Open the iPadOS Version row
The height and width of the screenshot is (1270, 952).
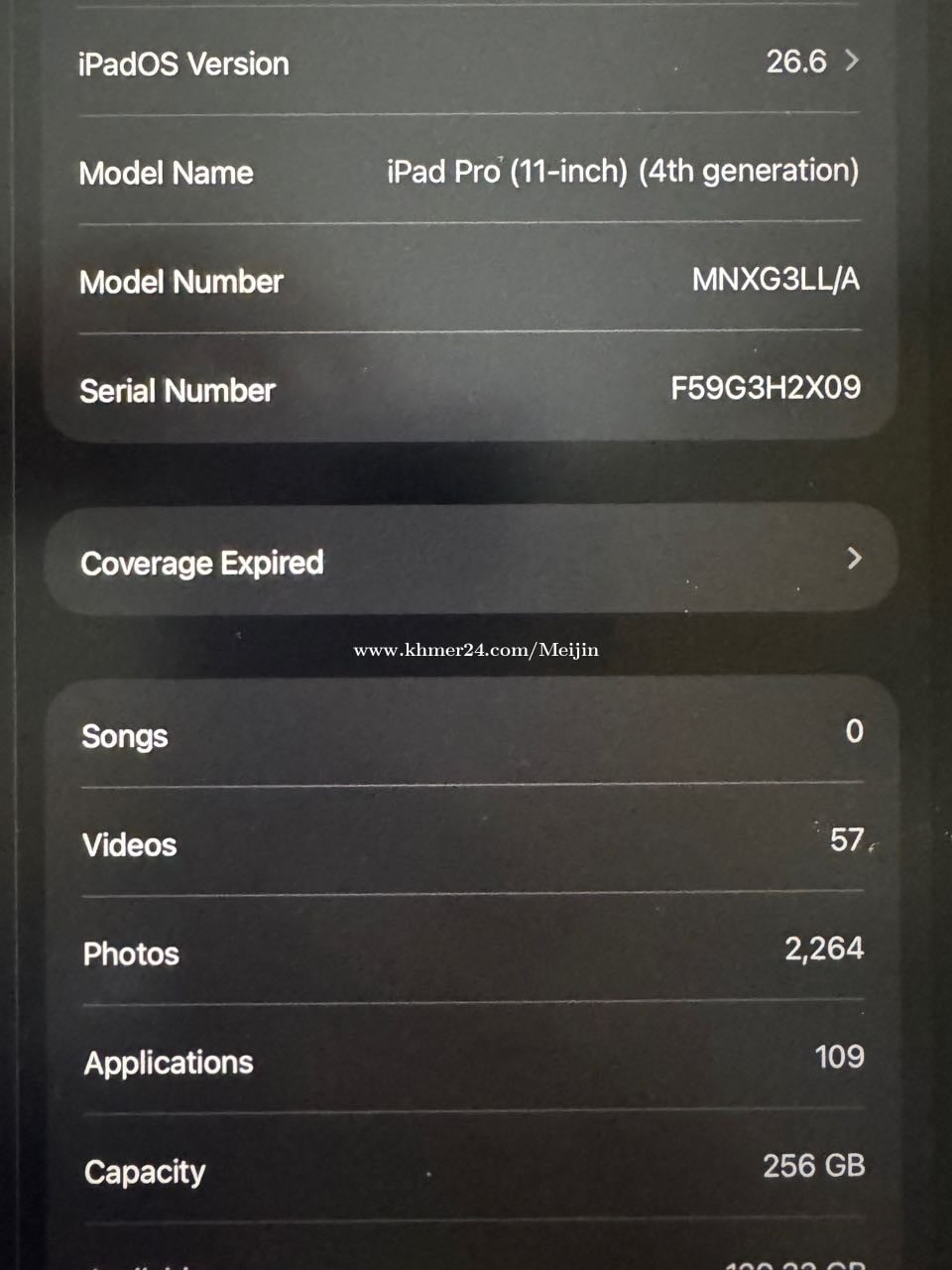469,62
